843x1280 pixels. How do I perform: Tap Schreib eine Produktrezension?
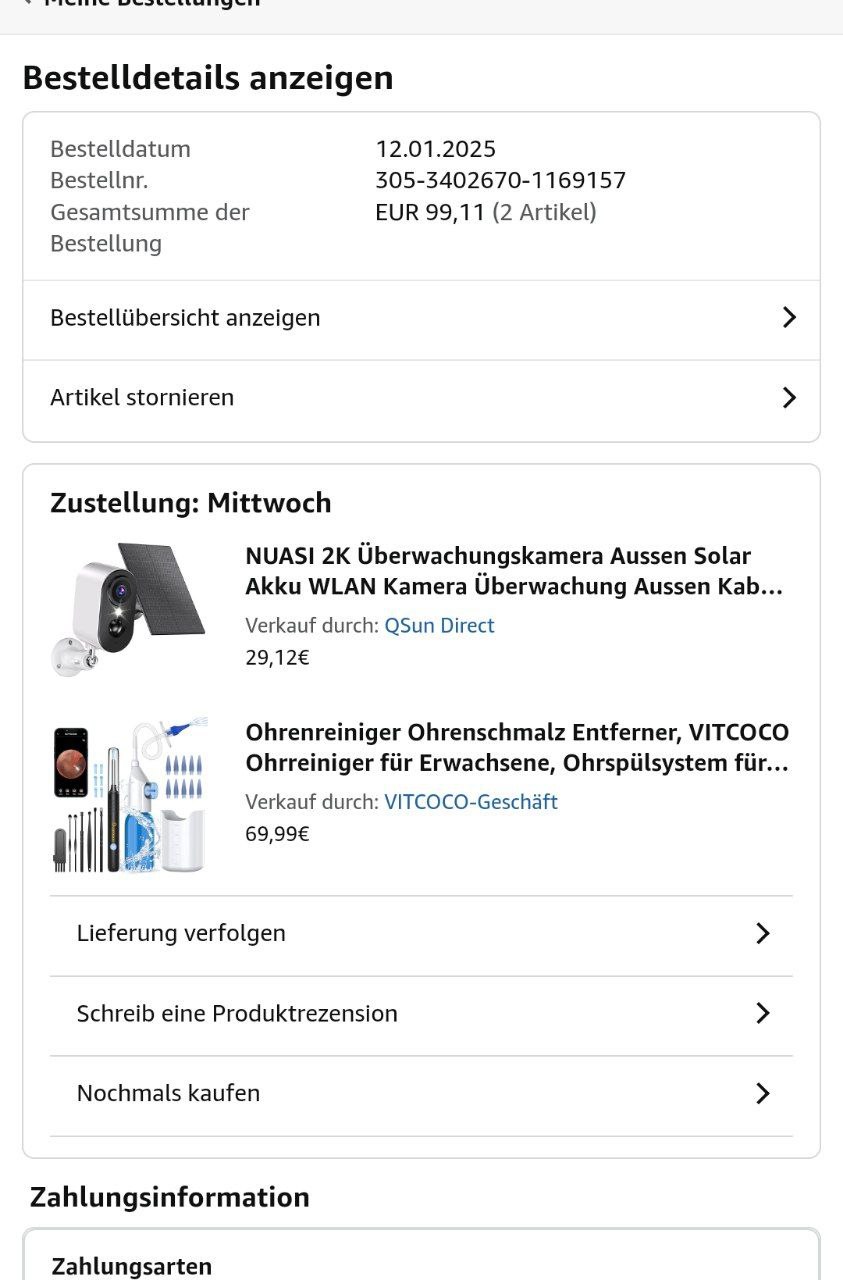[x=421, y=1014]
